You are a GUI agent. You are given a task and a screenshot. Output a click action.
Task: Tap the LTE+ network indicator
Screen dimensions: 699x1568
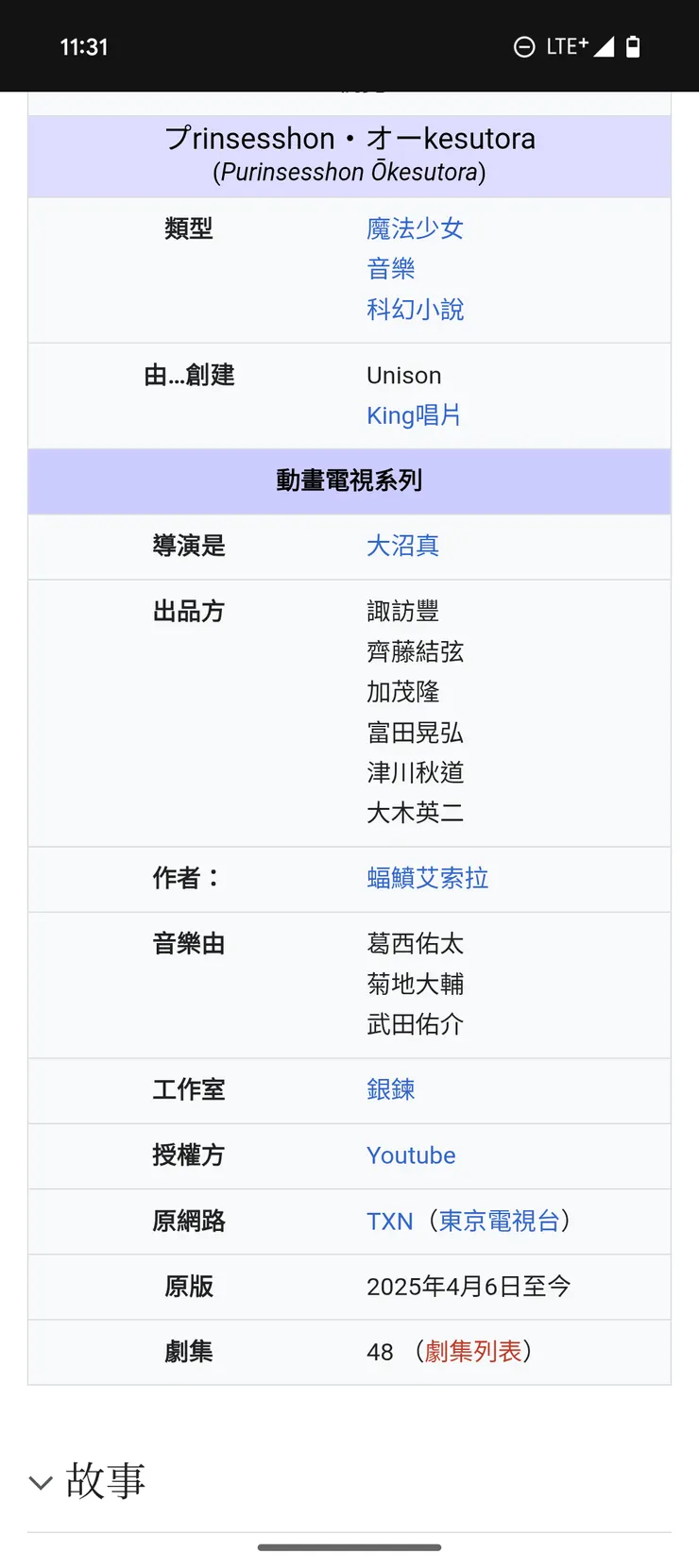pyautogui.click(x=567, y=44)
